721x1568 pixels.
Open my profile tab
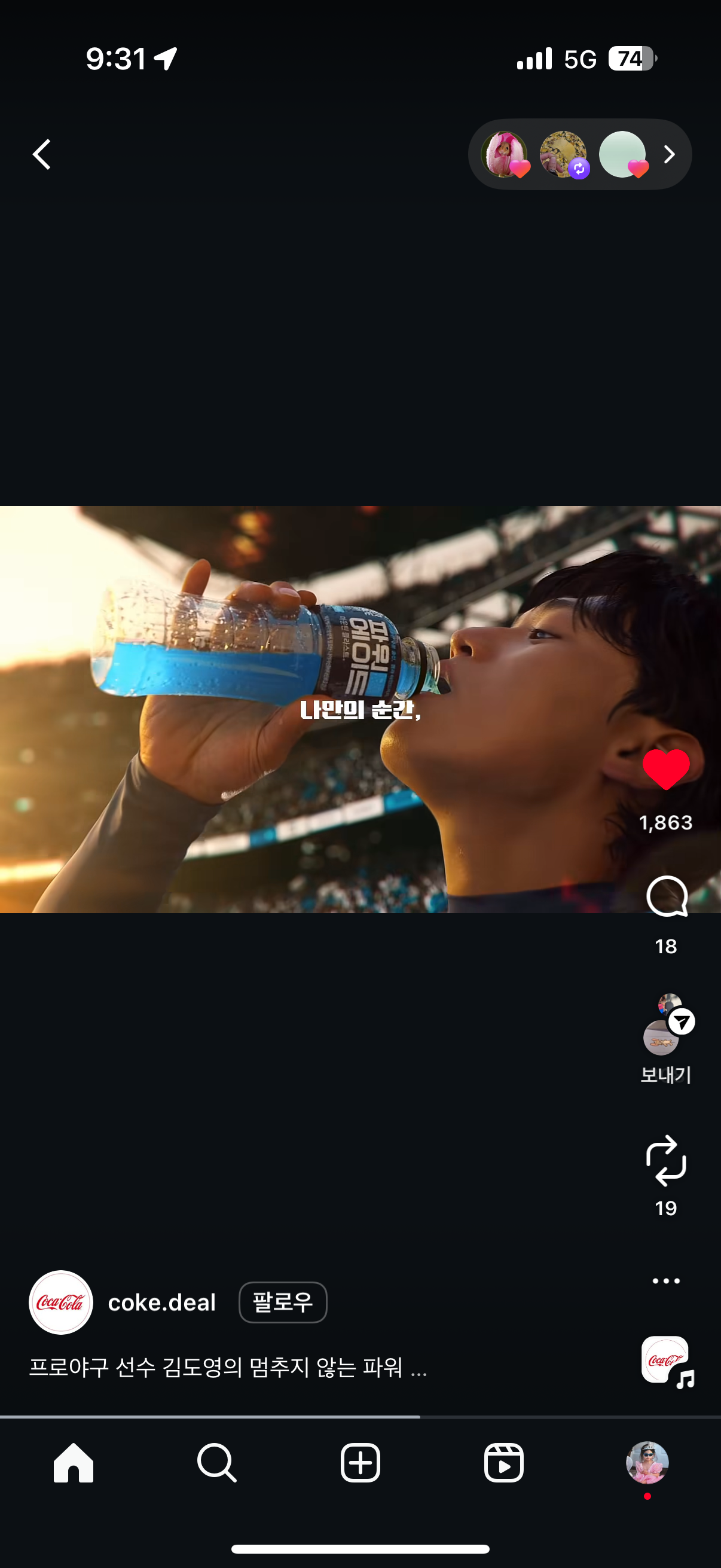[647, 1462]
